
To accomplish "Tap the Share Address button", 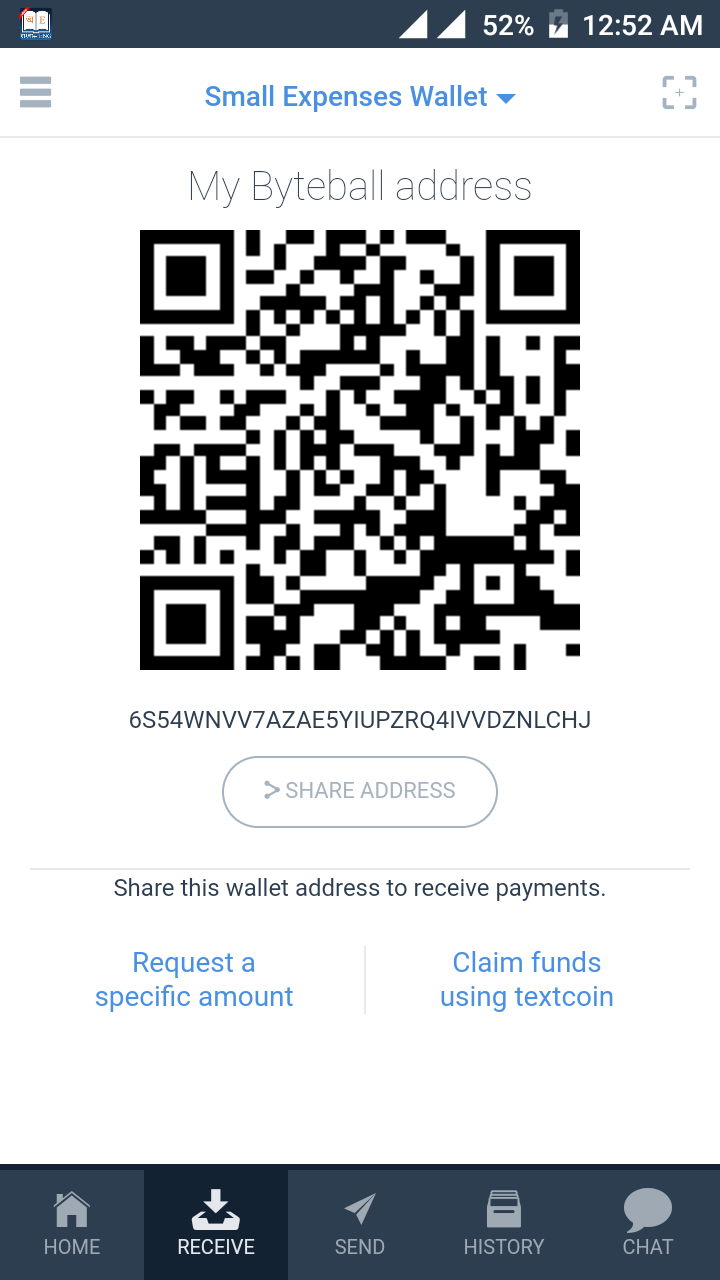I will tap(360, 791).
